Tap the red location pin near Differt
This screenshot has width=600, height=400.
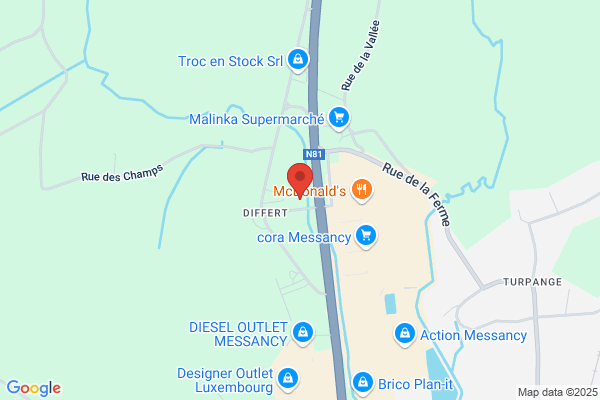300,180
